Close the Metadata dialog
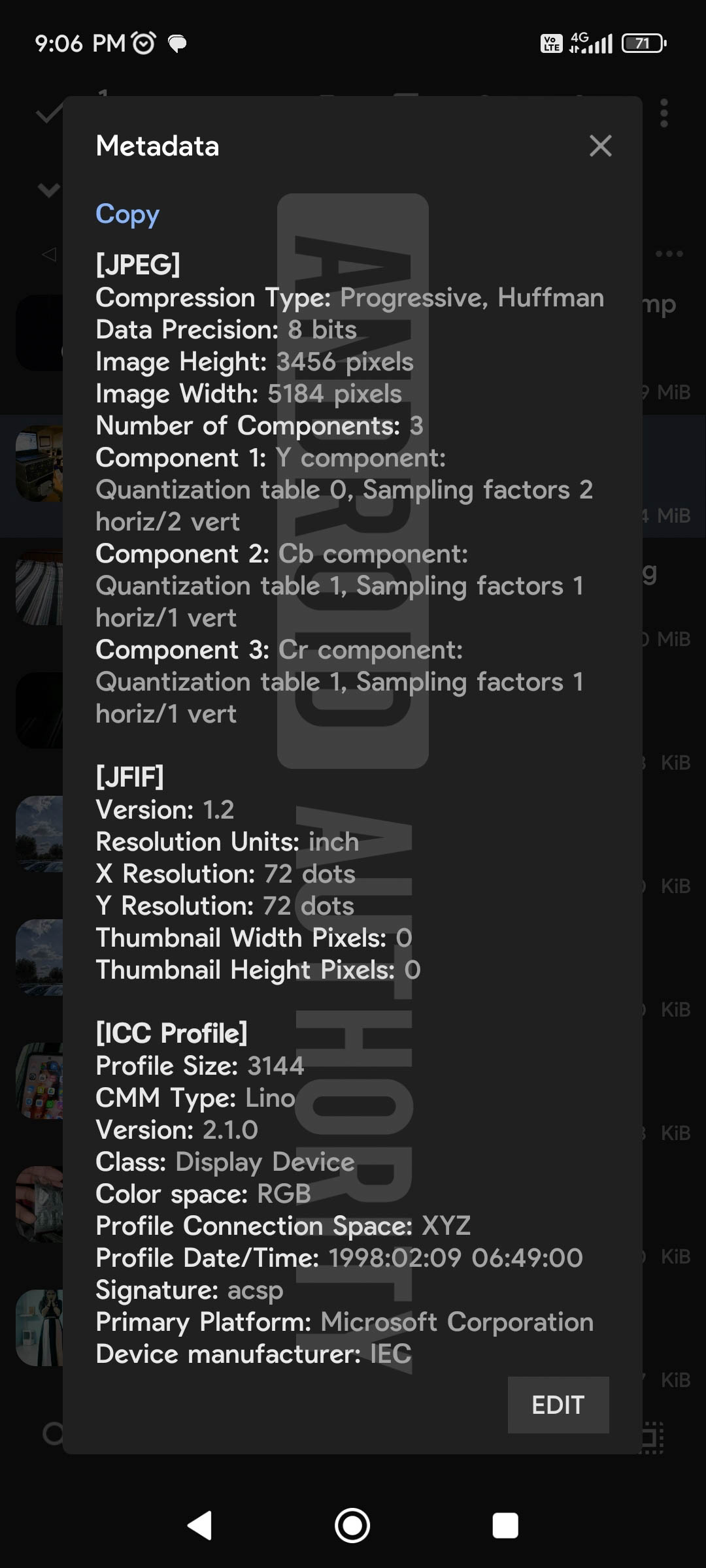Screen dimensions: 706x1568 coord(600,146)
